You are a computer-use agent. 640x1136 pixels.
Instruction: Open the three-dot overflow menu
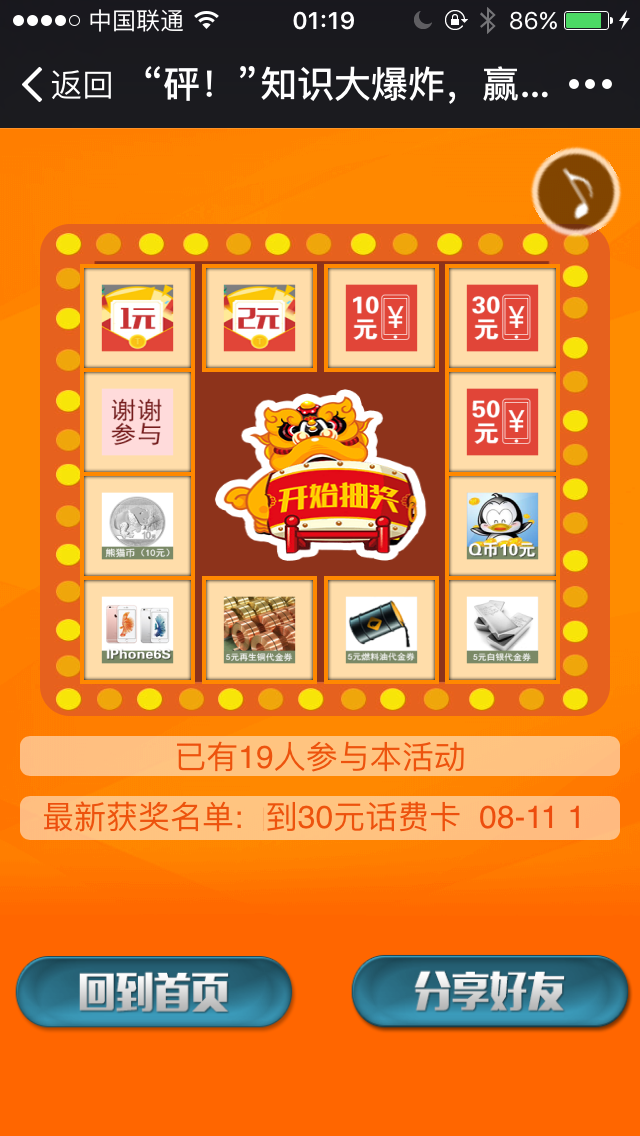[591, 86]
